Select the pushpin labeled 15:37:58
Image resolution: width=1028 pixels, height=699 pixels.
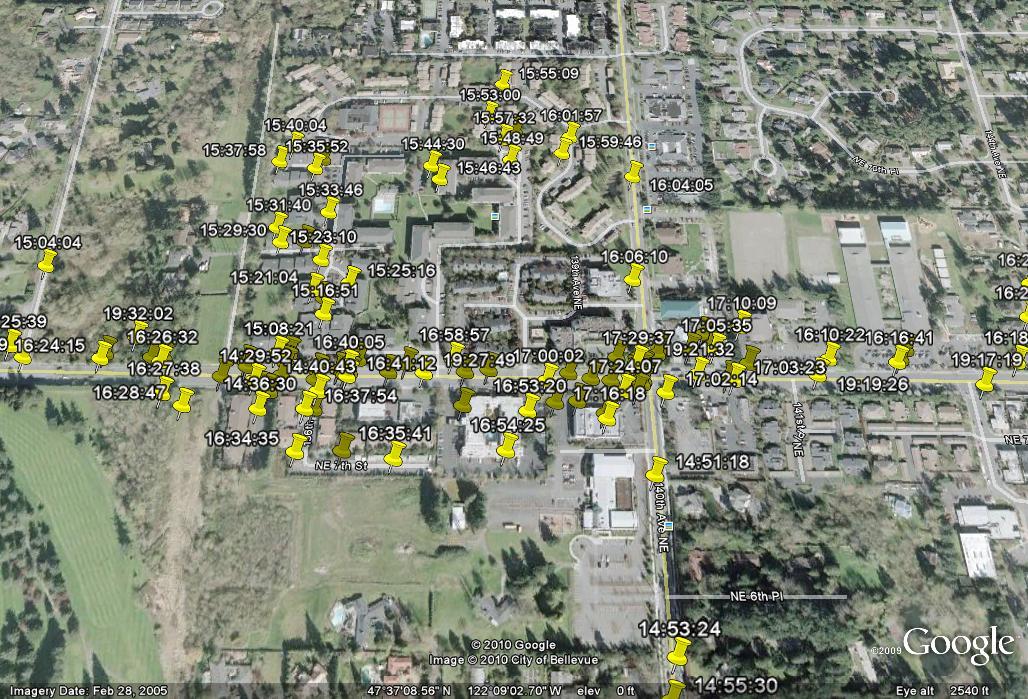tap(281, 158)
